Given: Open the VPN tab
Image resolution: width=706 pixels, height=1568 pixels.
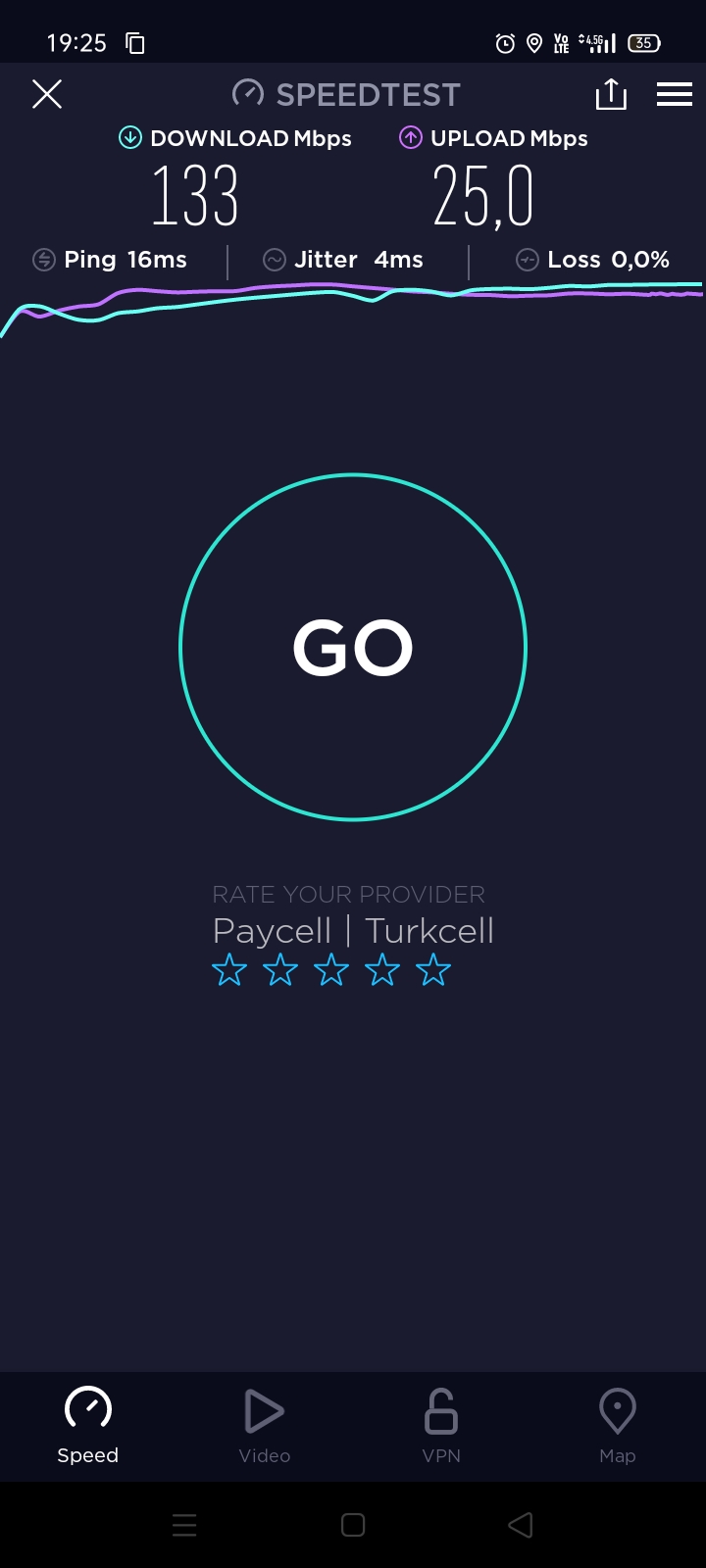Looking at the screenshot, I should coord(441,1426).
